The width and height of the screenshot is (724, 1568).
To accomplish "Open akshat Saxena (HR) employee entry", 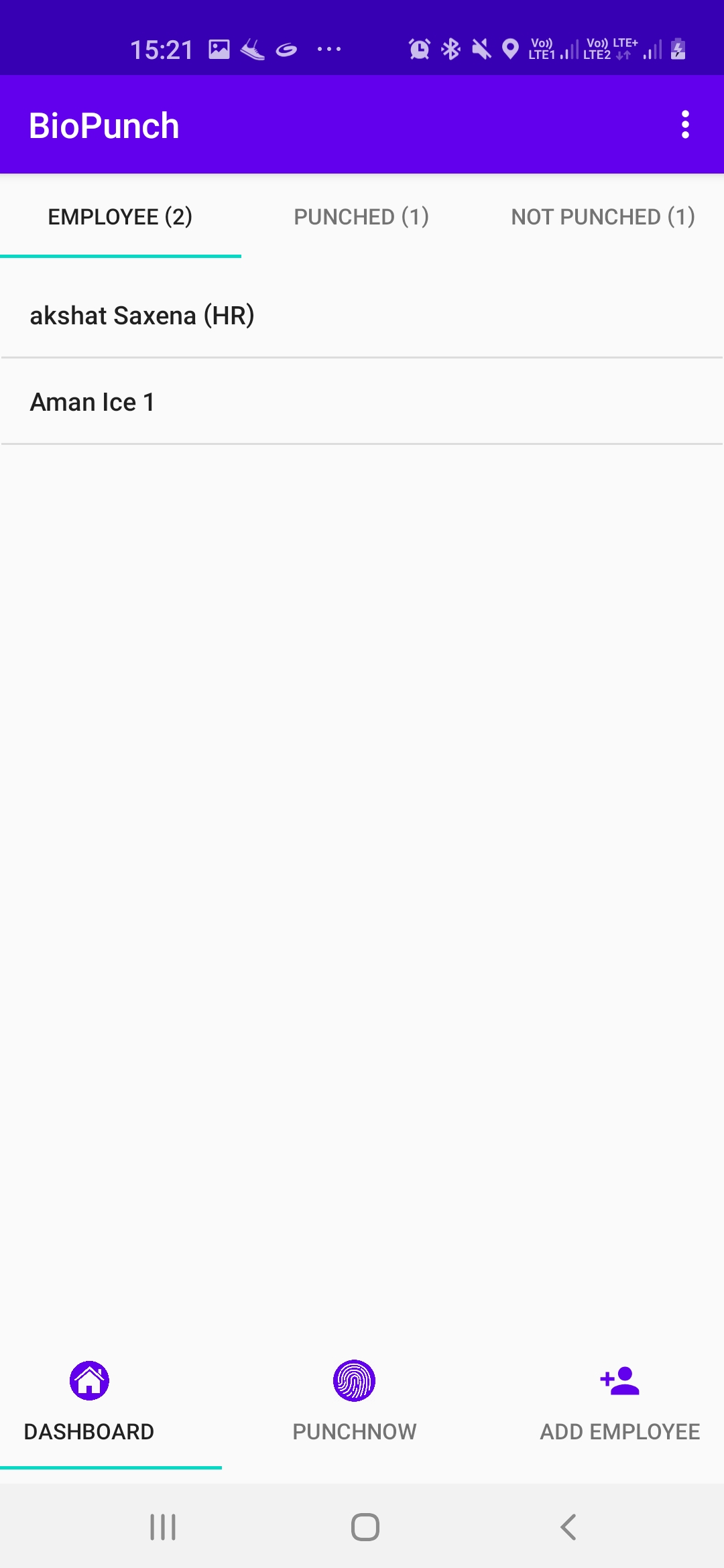I will (x=362, y=315).
